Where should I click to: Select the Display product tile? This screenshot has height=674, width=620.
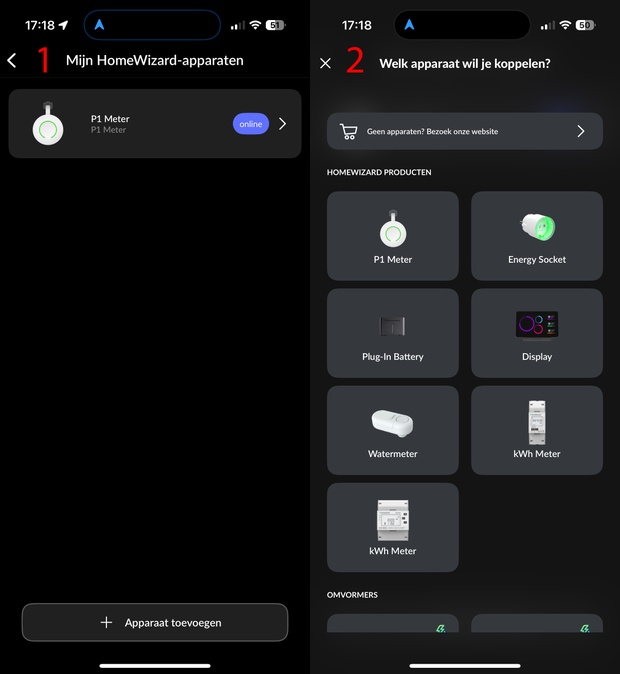536,333
